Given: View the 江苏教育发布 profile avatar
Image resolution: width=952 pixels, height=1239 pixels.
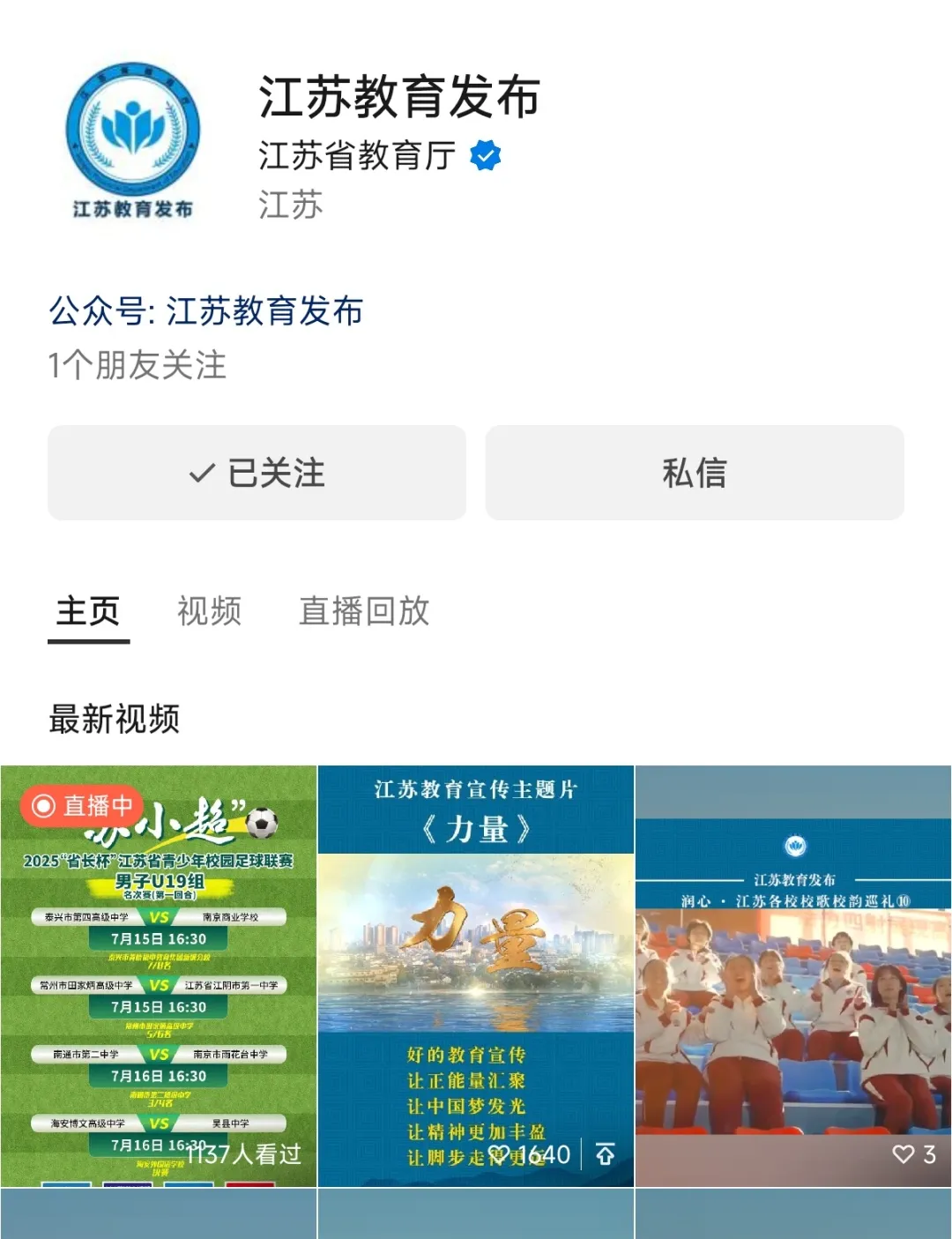Looking at the screenshot, I should pos(133,139).
